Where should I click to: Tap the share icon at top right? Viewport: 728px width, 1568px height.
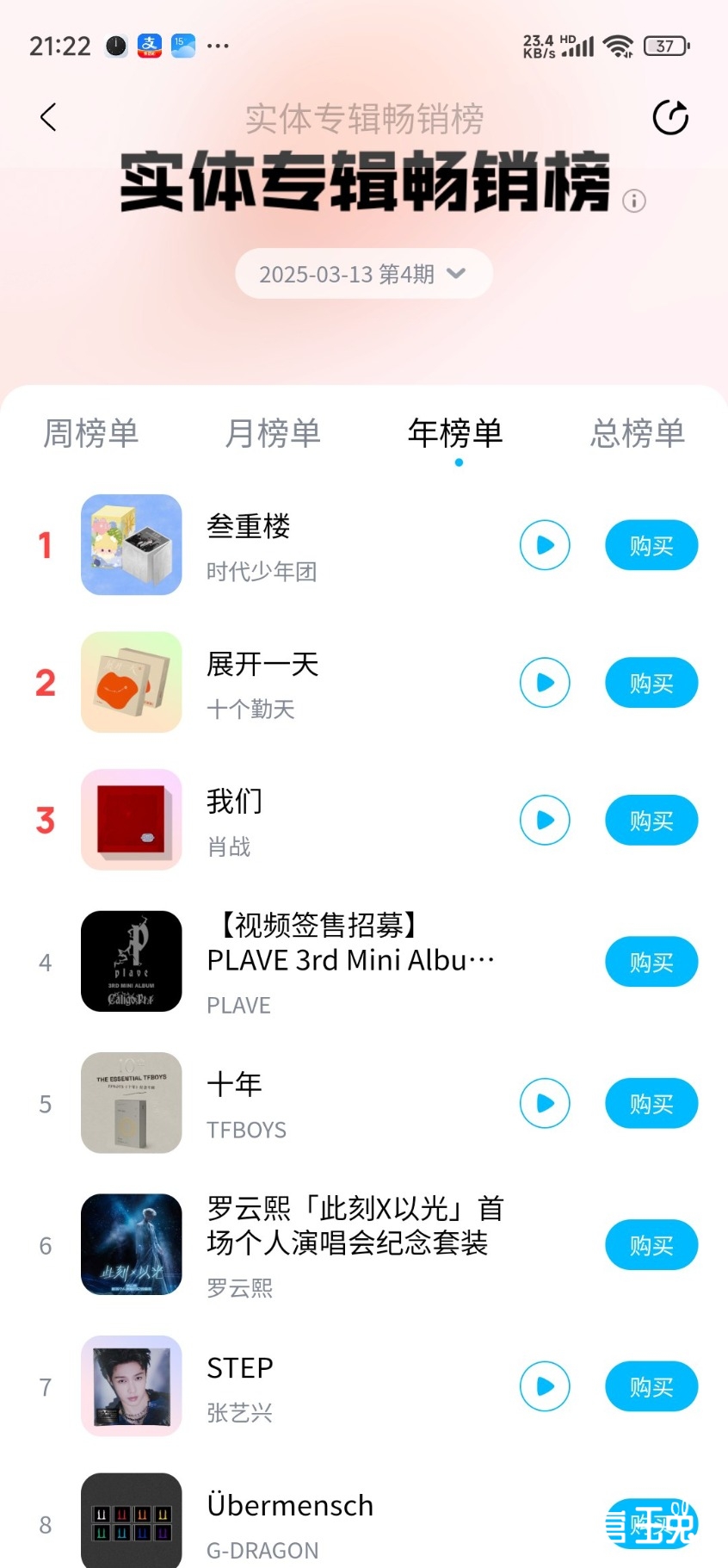coord(670,118)
